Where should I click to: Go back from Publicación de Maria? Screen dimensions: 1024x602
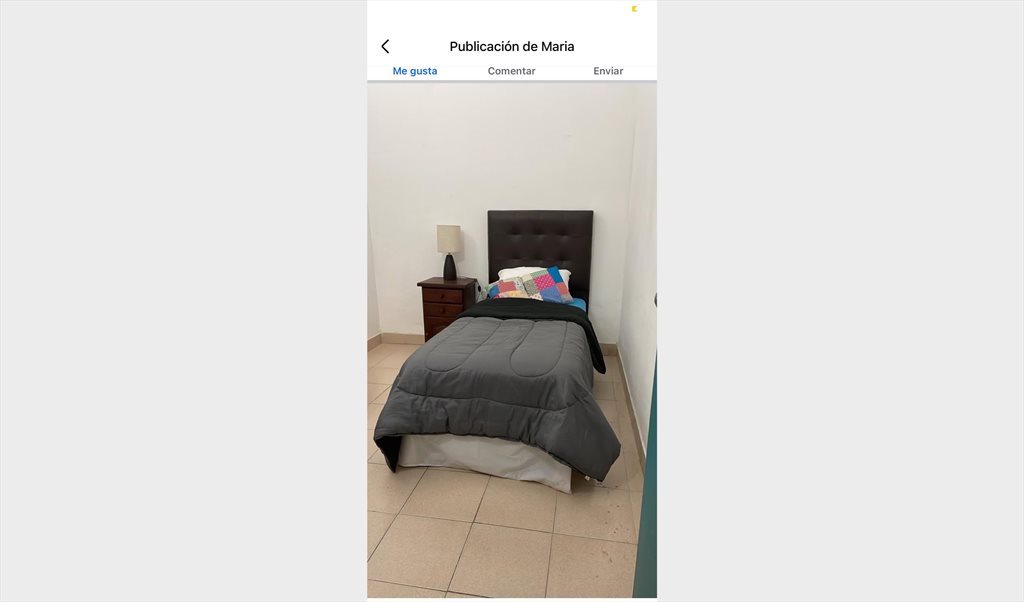point(385,47)
